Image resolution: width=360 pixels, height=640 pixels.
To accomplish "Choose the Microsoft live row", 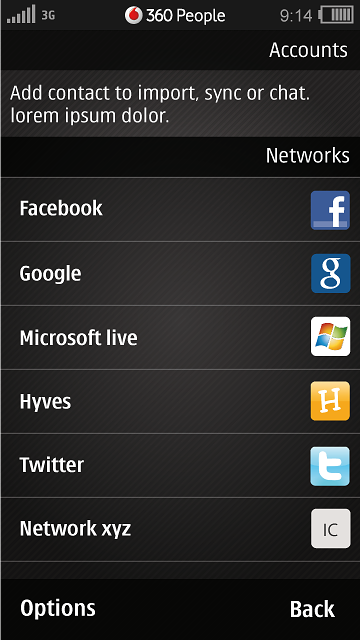I will pos(180,338).
